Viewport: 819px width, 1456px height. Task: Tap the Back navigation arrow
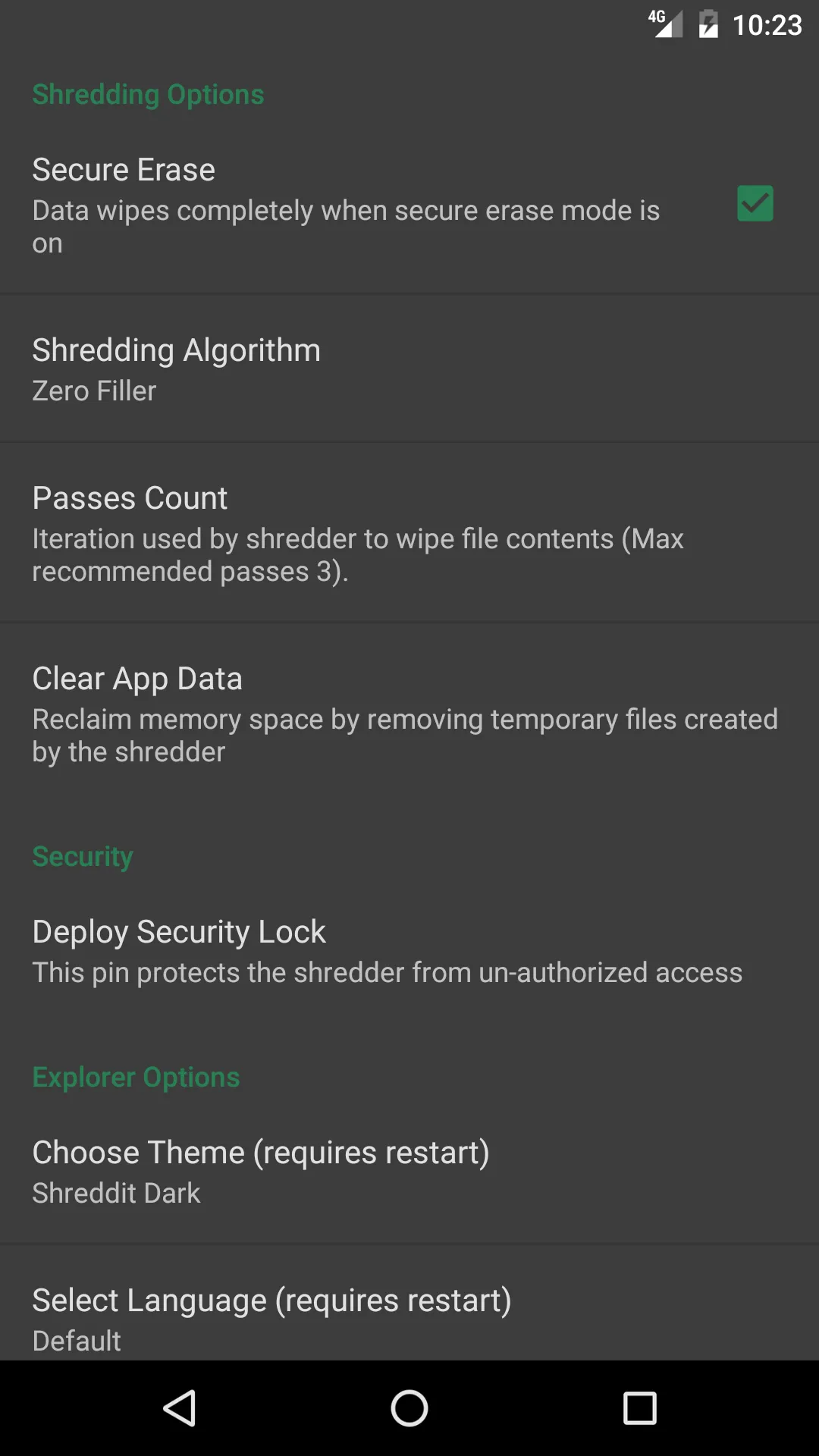pos(180,1408)
